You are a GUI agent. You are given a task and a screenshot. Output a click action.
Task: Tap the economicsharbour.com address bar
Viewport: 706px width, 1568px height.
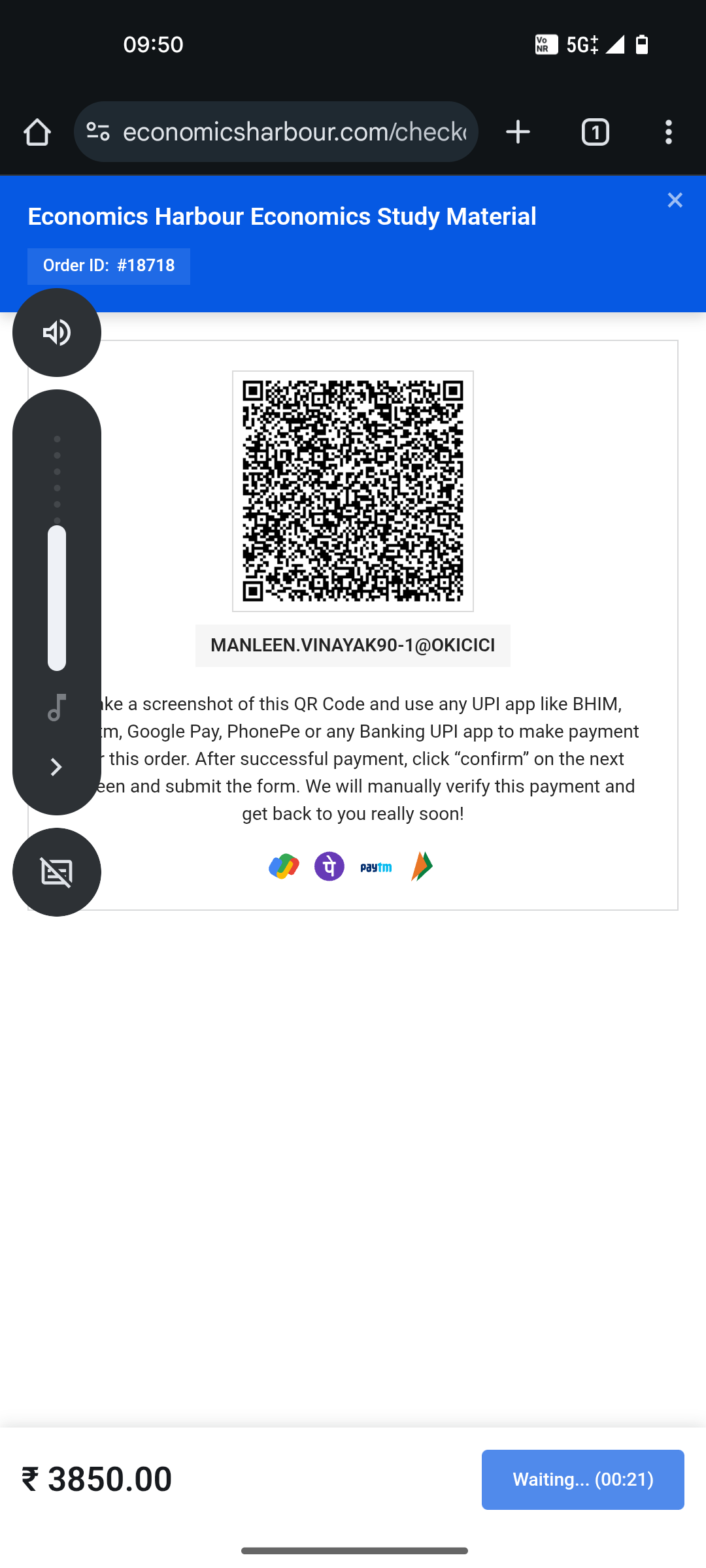coord(294,133)
